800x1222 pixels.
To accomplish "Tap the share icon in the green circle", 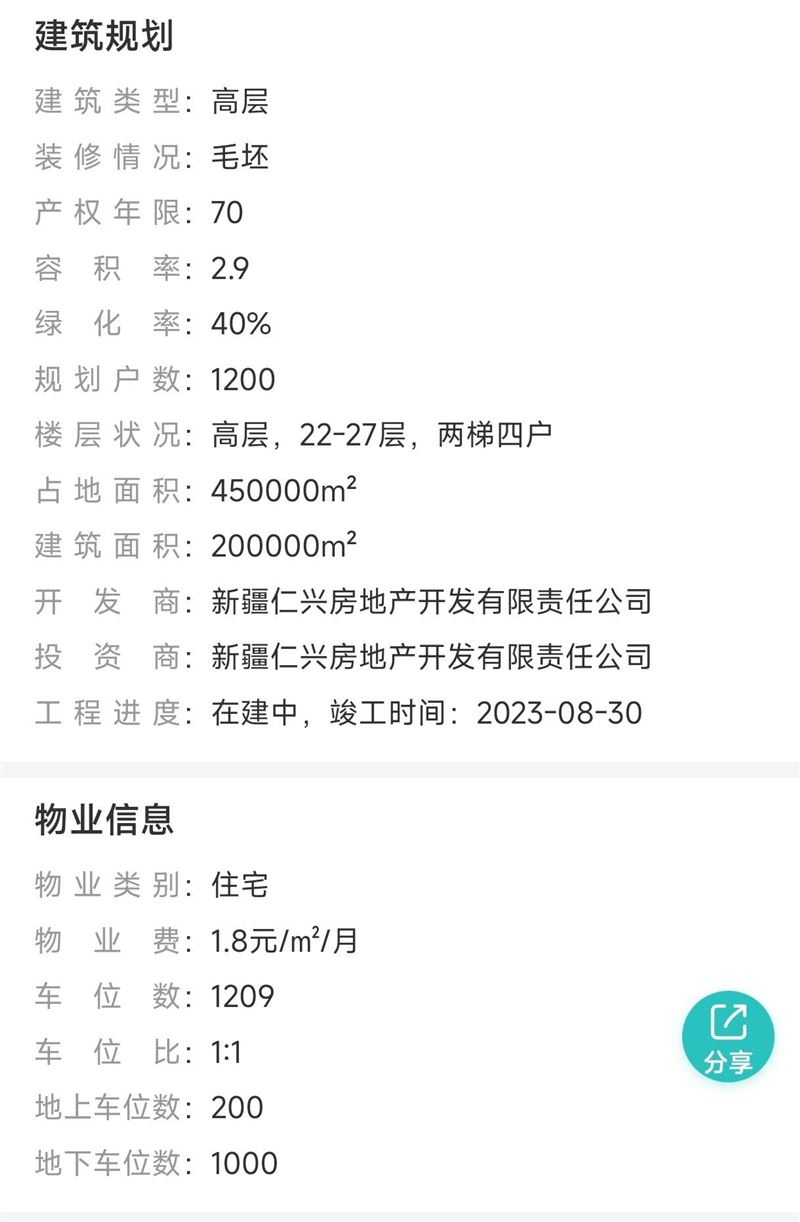I will [x=730, y=1020].
